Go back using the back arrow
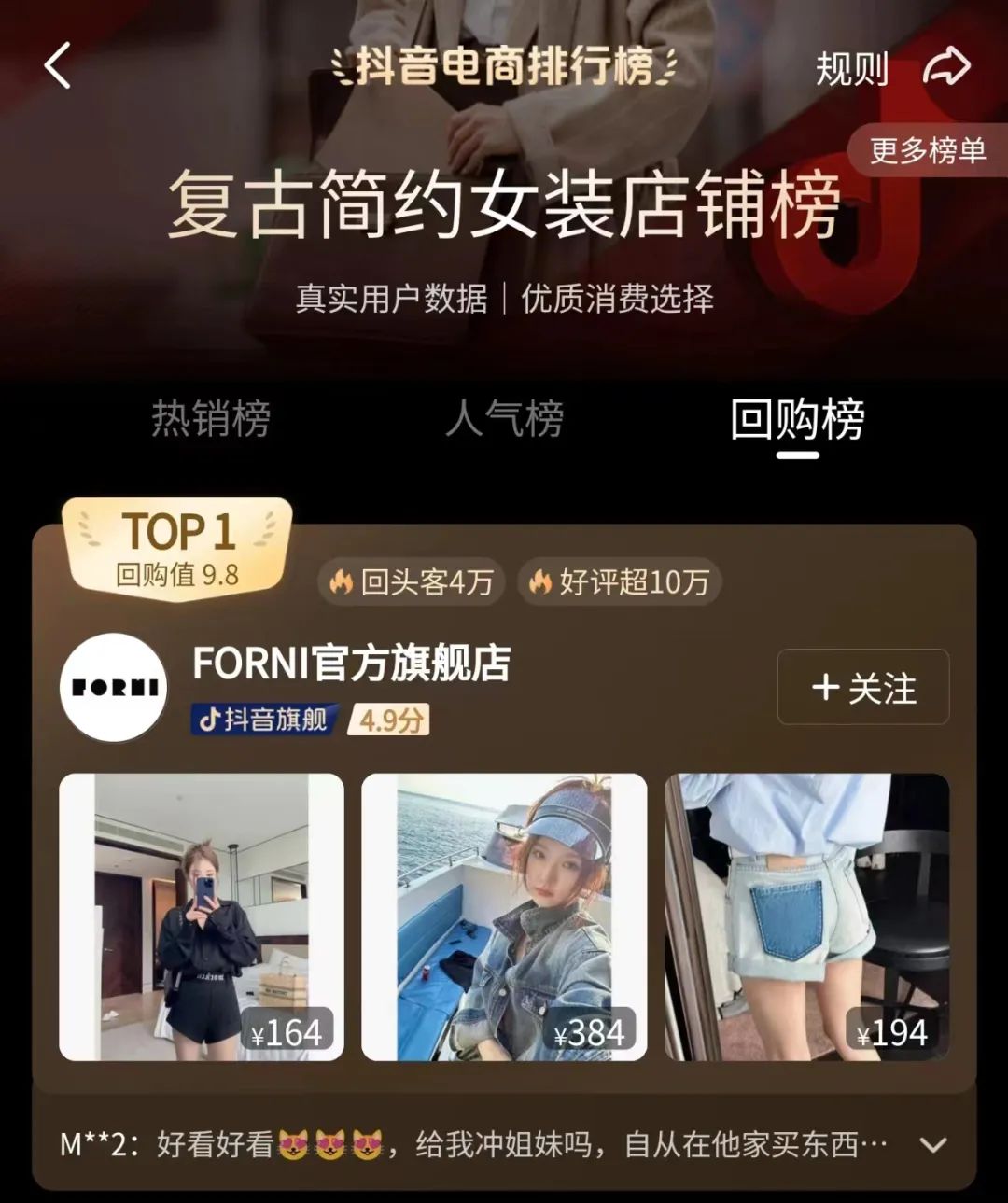The width and height of the screenshot is (1008, 1203). click(x=58, y=66)
